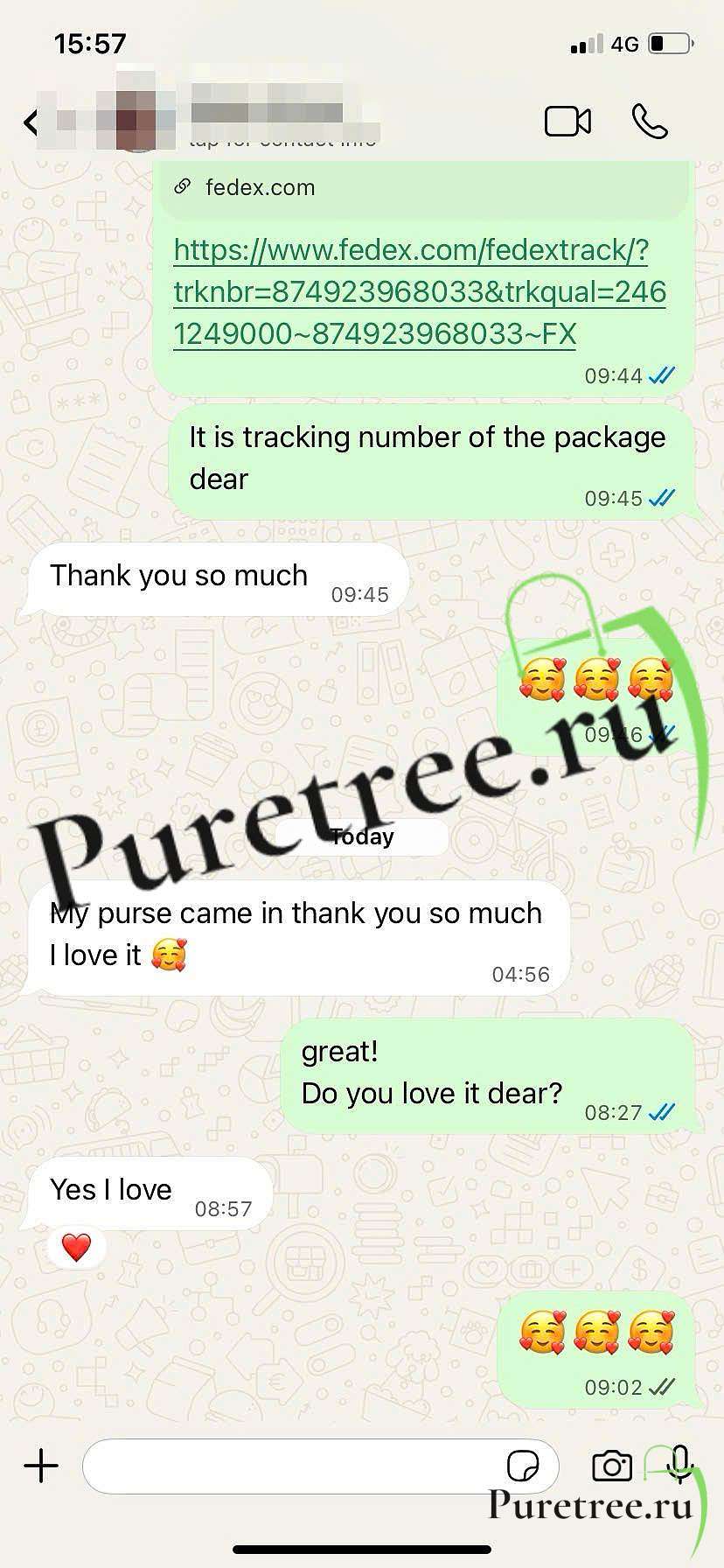Record a voice message
The height and width of the screenshot is (1568, 724).
679,1464
